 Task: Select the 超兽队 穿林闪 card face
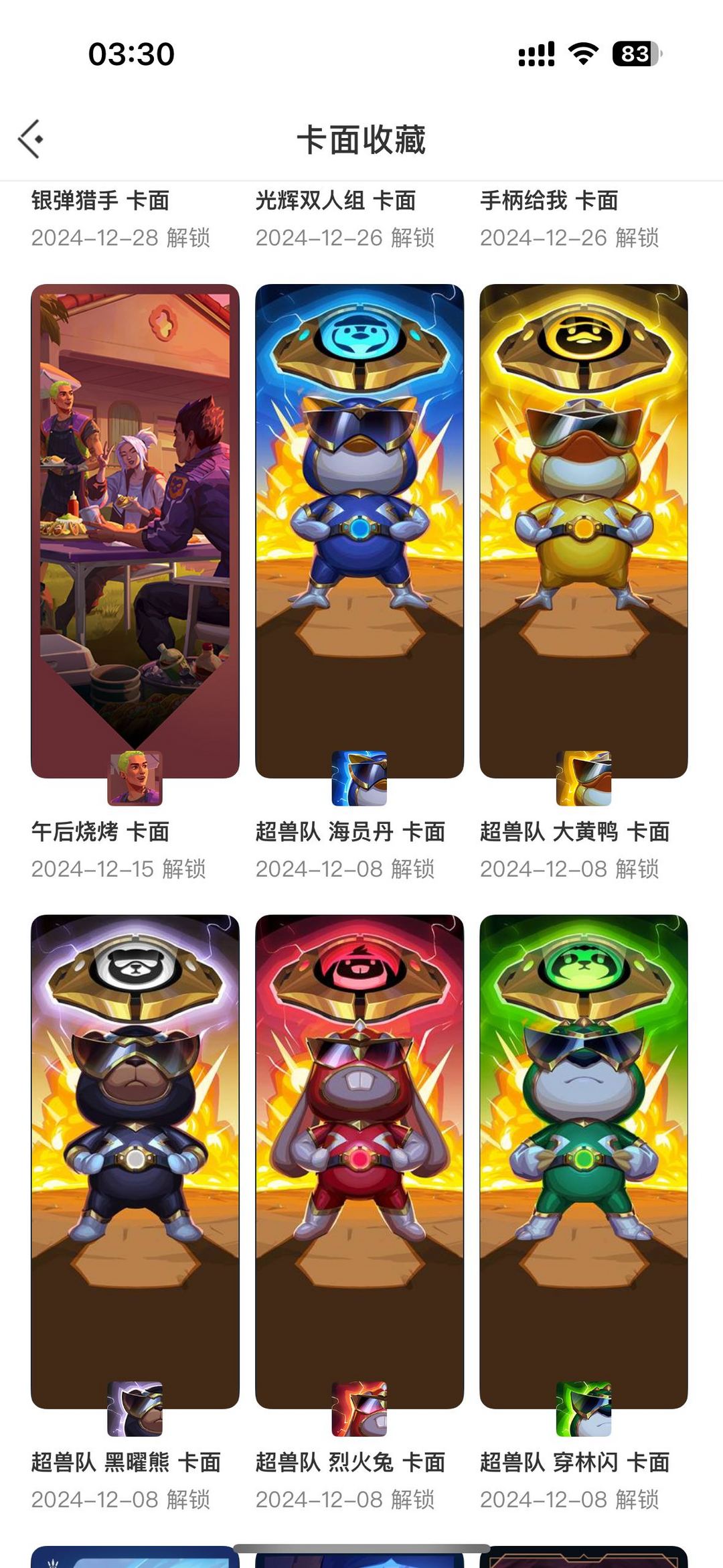tap(583, 1161)
